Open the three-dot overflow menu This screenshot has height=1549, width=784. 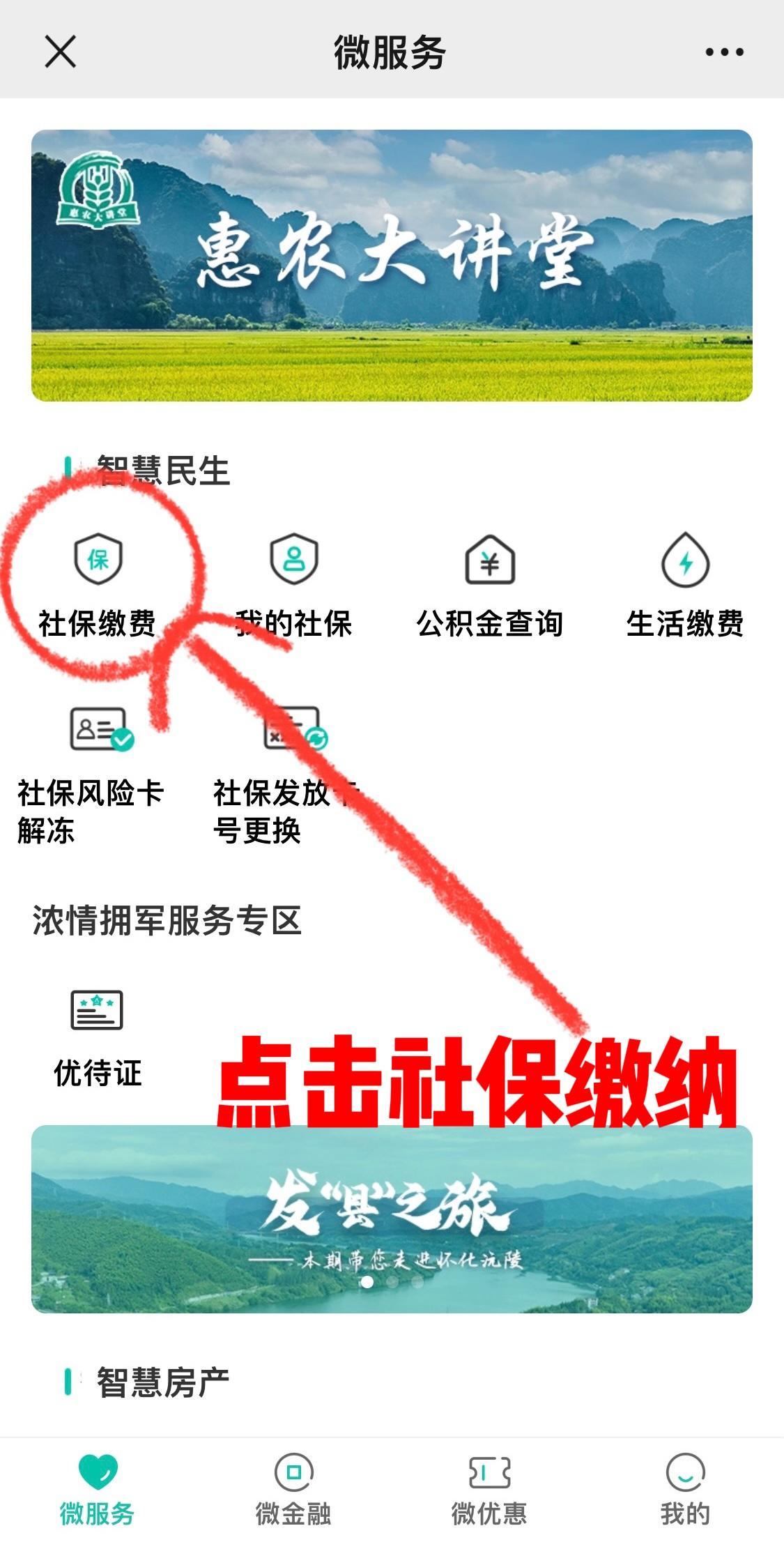[724, 52]
